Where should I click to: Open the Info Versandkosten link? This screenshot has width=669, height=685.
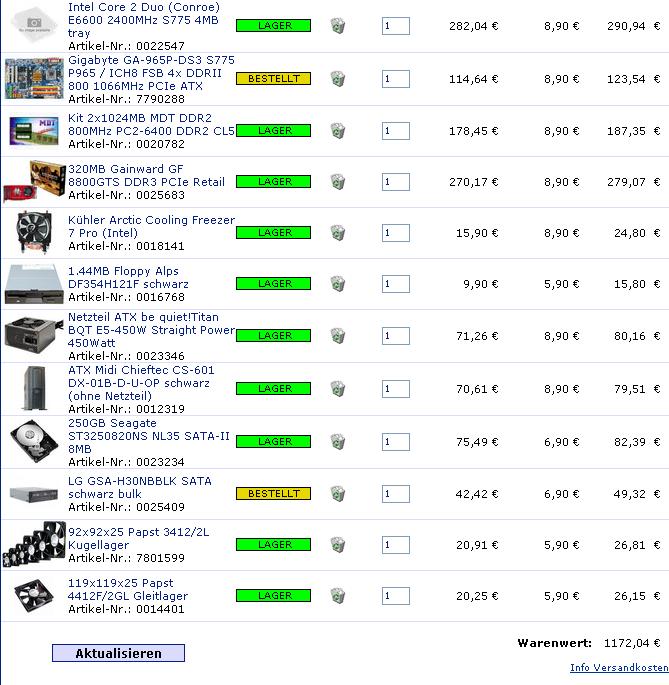[x=618, y=668]
